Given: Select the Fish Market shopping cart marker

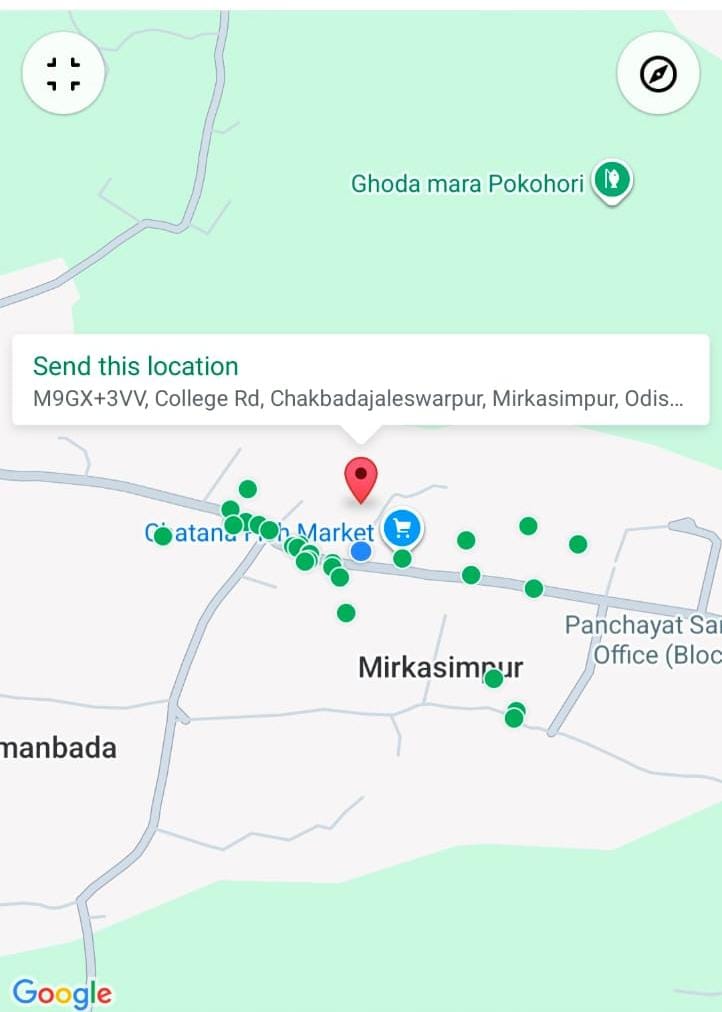Looking at the screenshot, I should (403, 527).
